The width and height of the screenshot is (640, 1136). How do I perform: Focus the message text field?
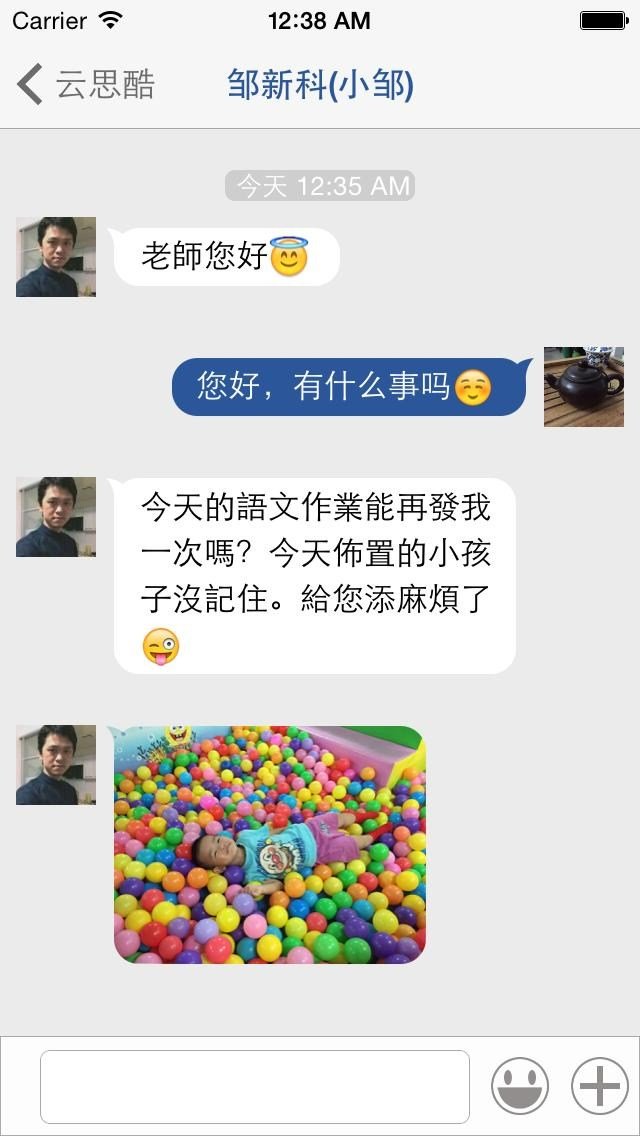point(254,1086)
